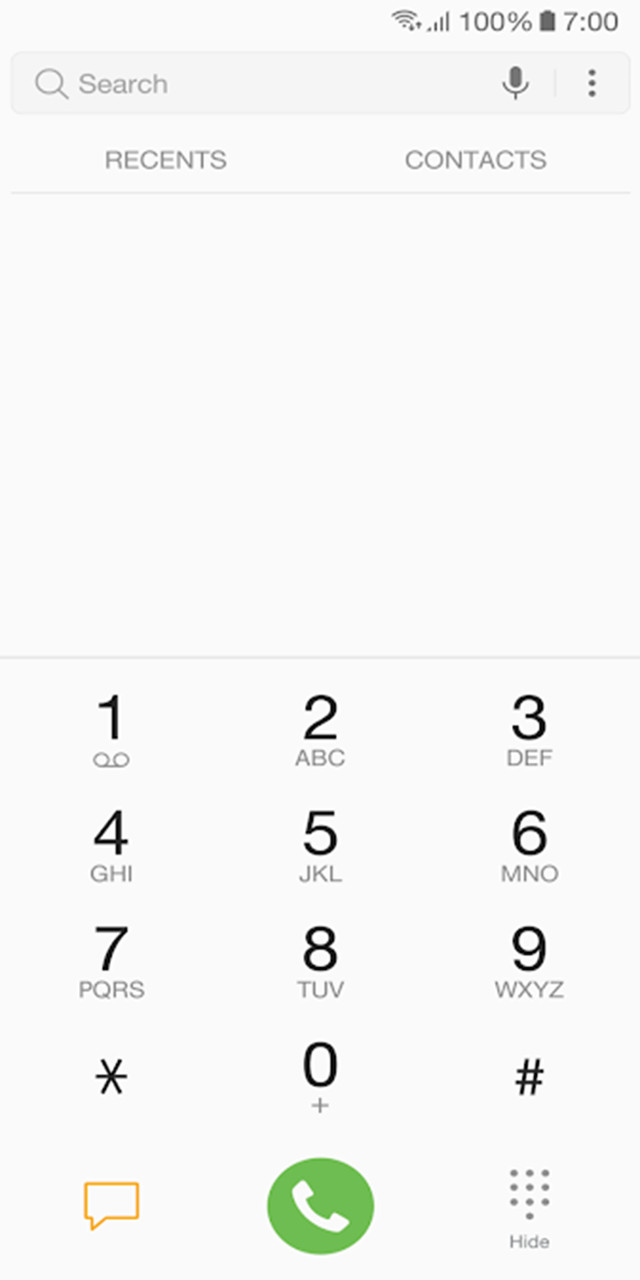Image resolution: width=640 pixels, height=1280 pixels.
Task: Dial digit 1 on the keypad
Action: tap(111, 730)
